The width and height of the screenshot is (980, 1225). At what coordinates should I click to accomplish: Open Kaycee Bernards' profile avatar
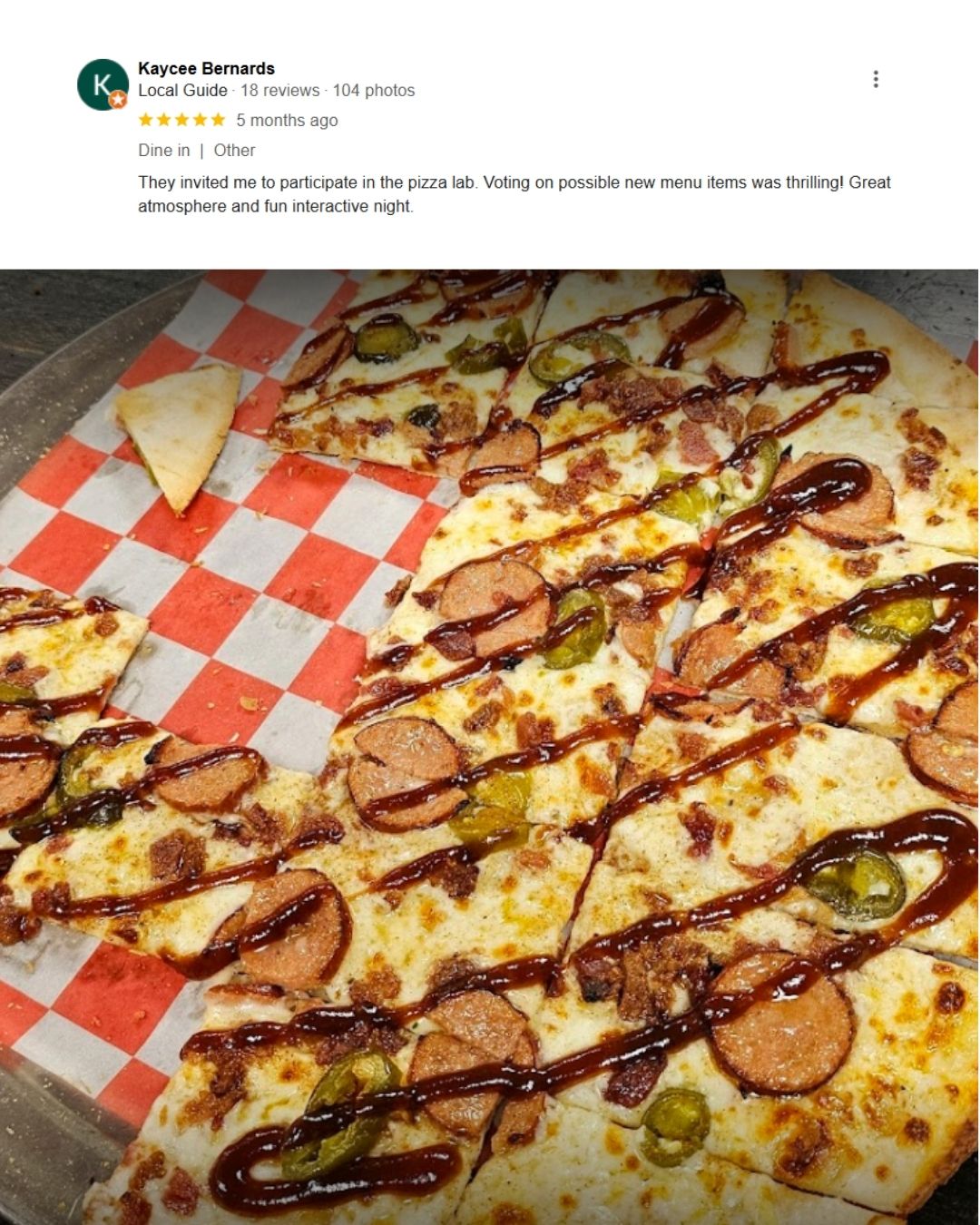click(x=103, y=84)
